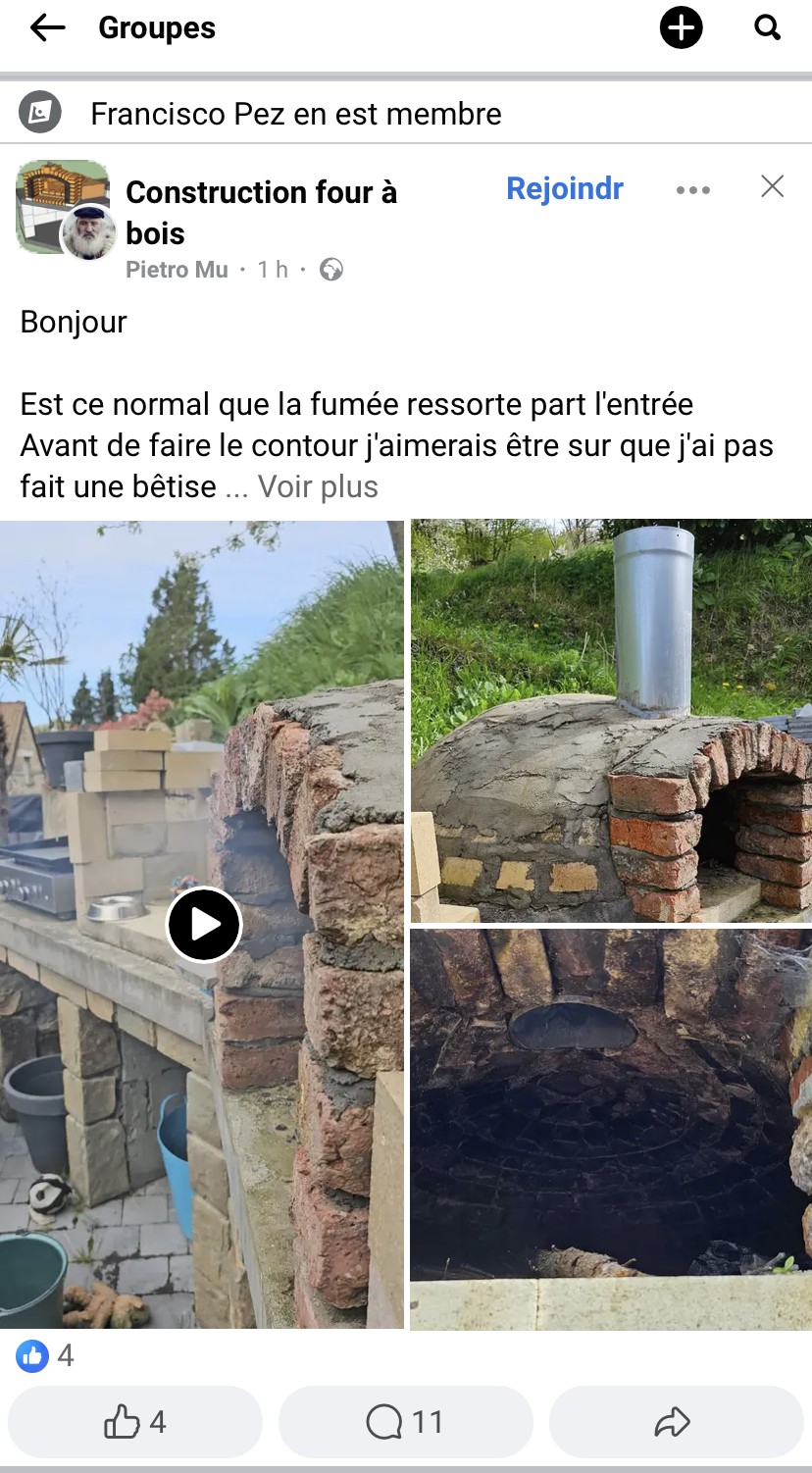The width and height of the screenshot is (812, 1473).
Task: Open the search magnifier
Action: (x=767, y=28)
